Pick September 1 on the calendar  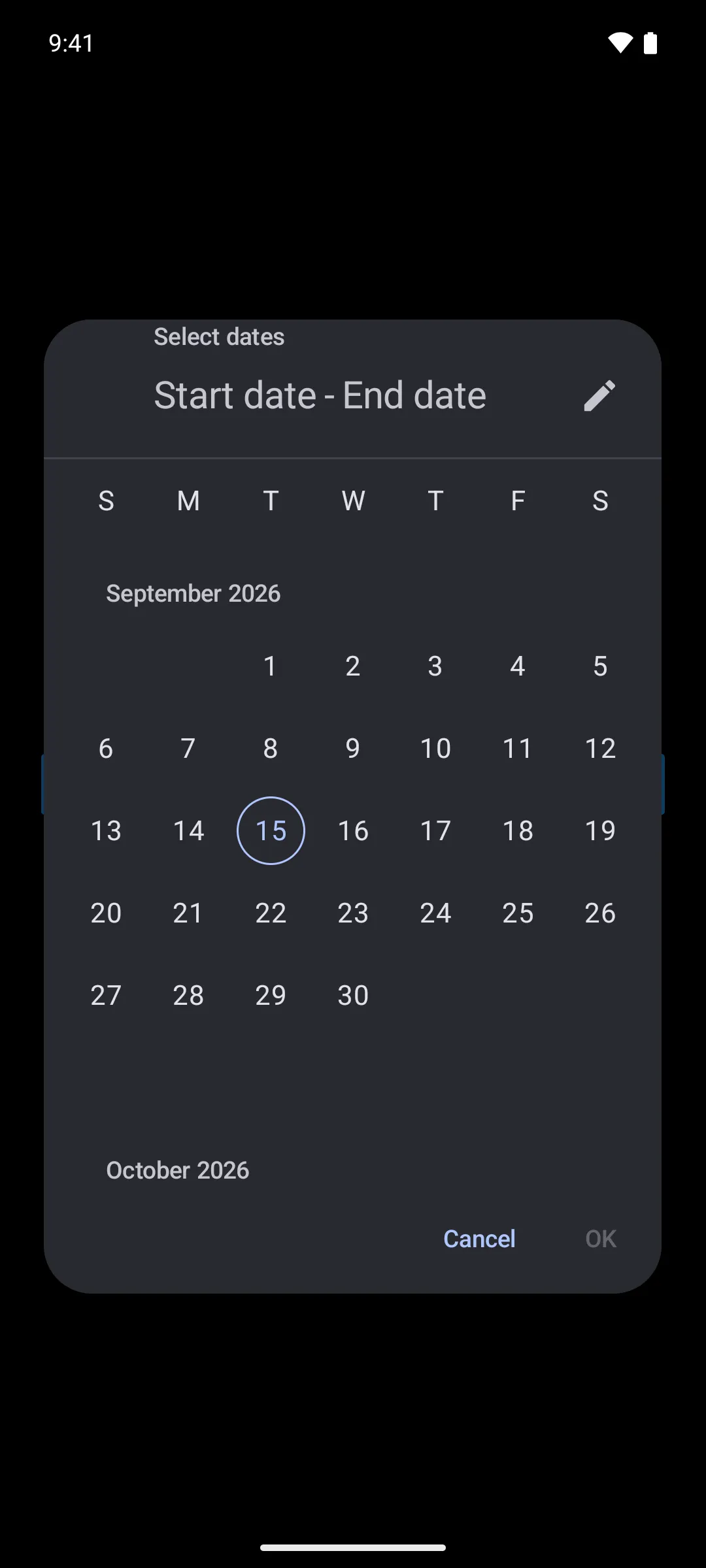point(271,666)
